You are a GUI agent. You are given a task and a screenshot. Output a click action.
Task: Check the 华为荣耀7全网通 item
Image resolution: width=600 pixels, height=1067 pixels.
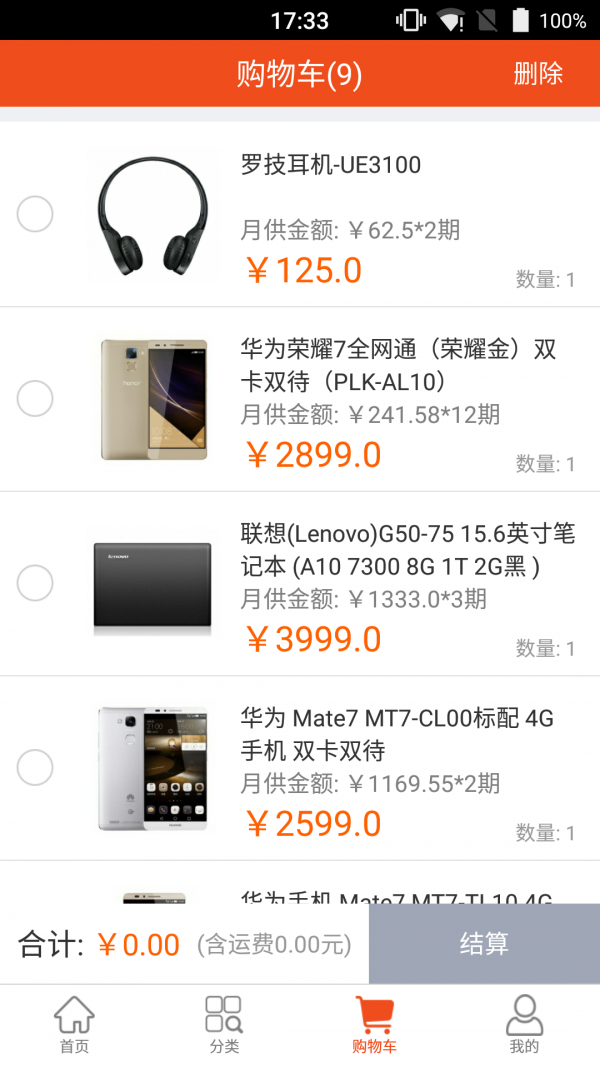point(35,399)
